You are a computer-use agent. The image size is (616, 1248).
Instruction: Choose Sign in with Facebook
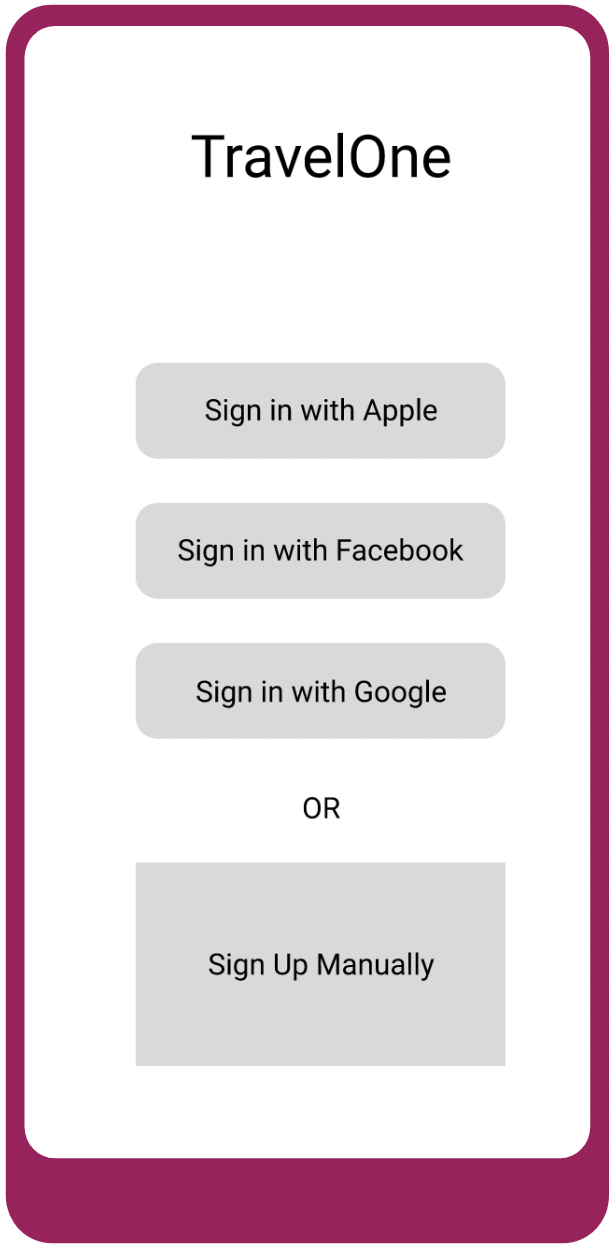[x=320, y=551]
